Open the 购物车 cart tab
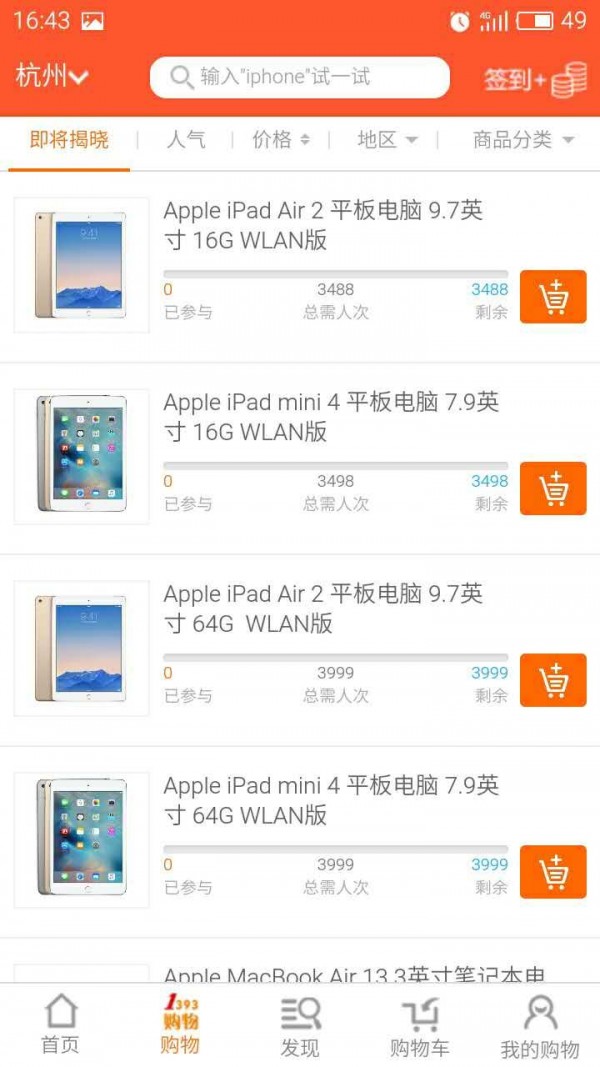Image resolution: width=600 pixels, height=1067 pixels. pos(420,1025)
